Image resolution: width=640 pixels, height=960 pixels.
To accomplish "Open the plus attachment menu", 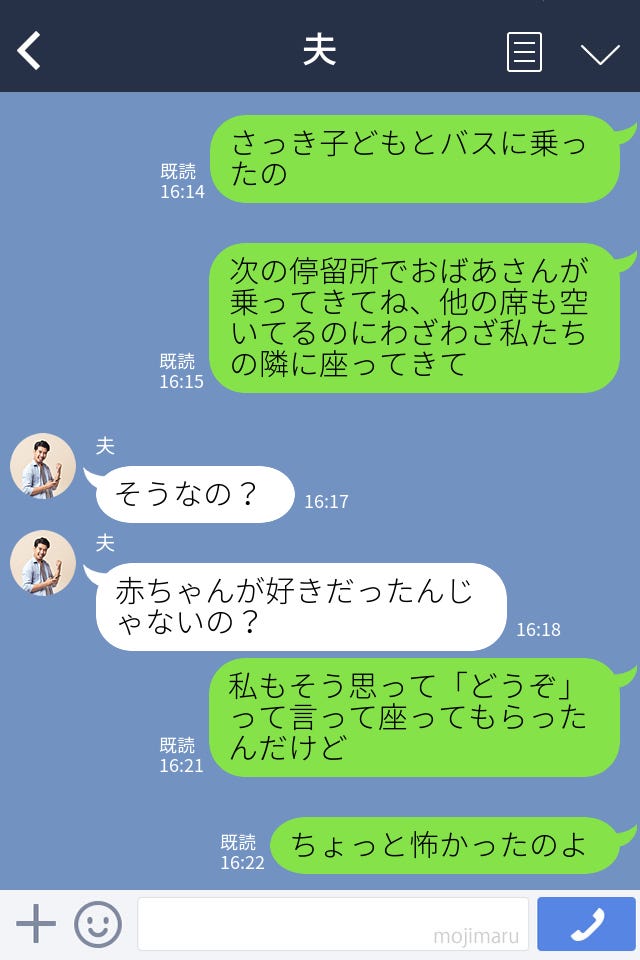I will tap(36, 924).
